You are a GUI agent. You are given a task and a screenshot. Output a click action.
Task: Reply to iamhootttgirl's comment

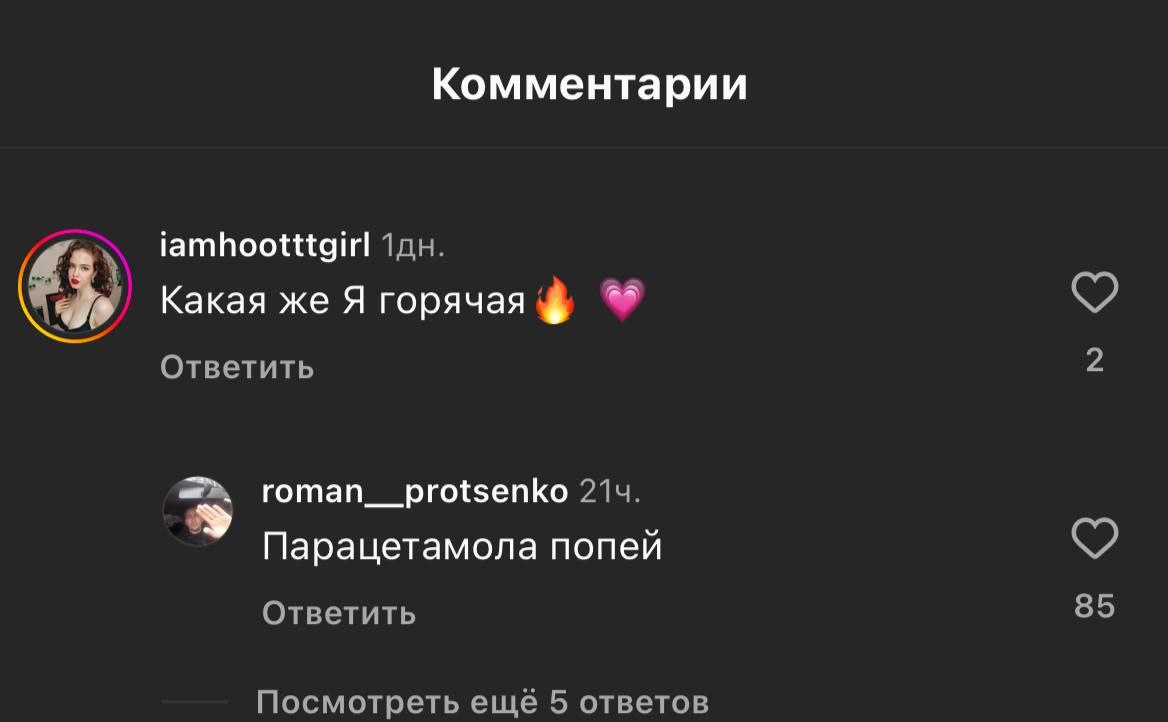237,368
